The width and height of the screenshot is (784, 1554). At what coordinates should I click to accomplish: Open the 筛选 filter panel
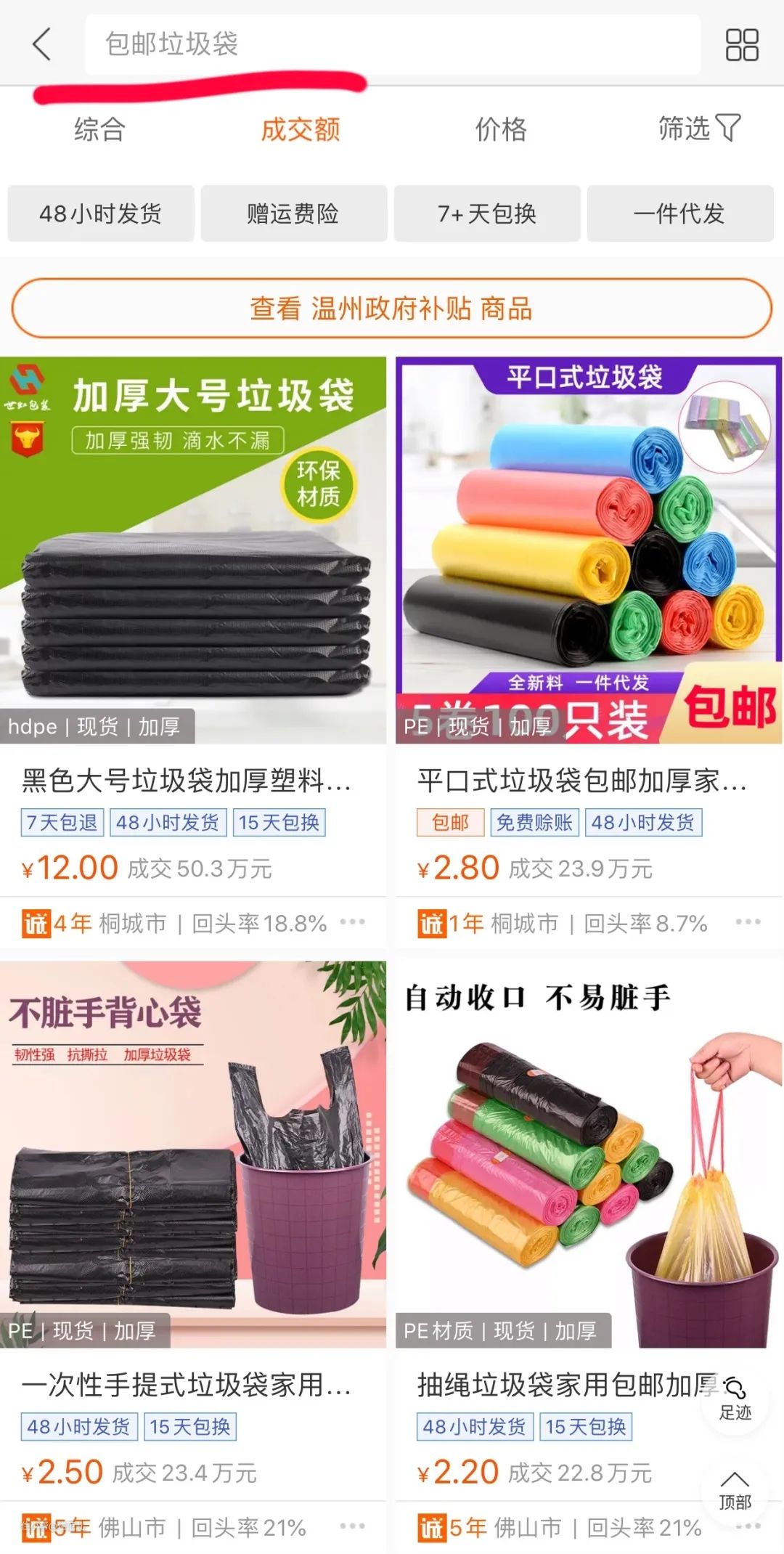coord(698,129)
